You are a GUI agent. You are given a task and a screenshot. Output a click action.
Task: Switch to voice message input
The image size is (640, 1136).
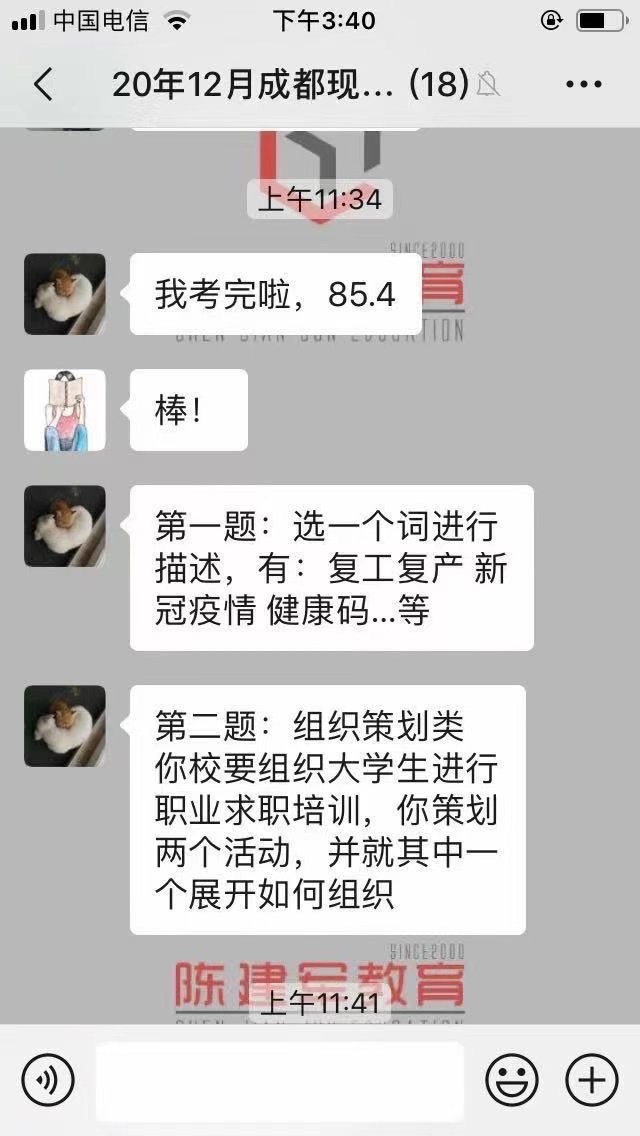point(48,1080)
